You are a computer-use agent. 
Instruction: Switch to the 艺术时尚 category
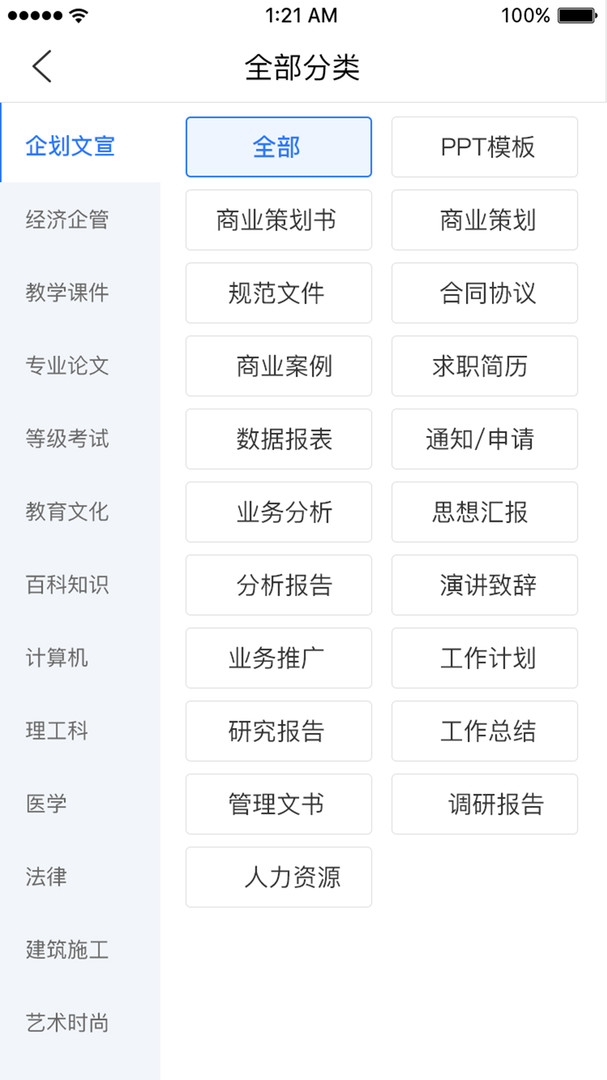[67, 1023]
